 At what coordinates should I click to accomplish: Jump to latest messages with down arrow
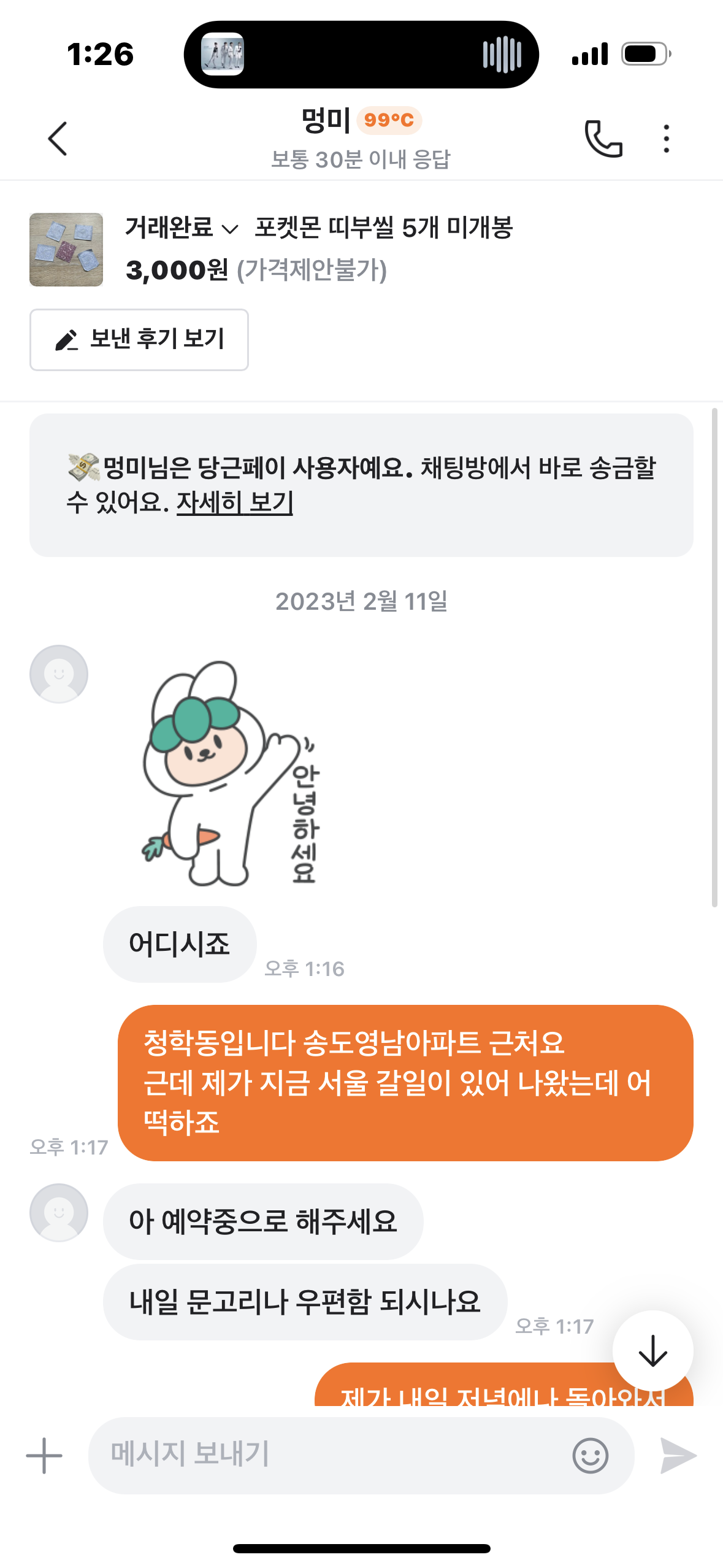(652, 1351)
